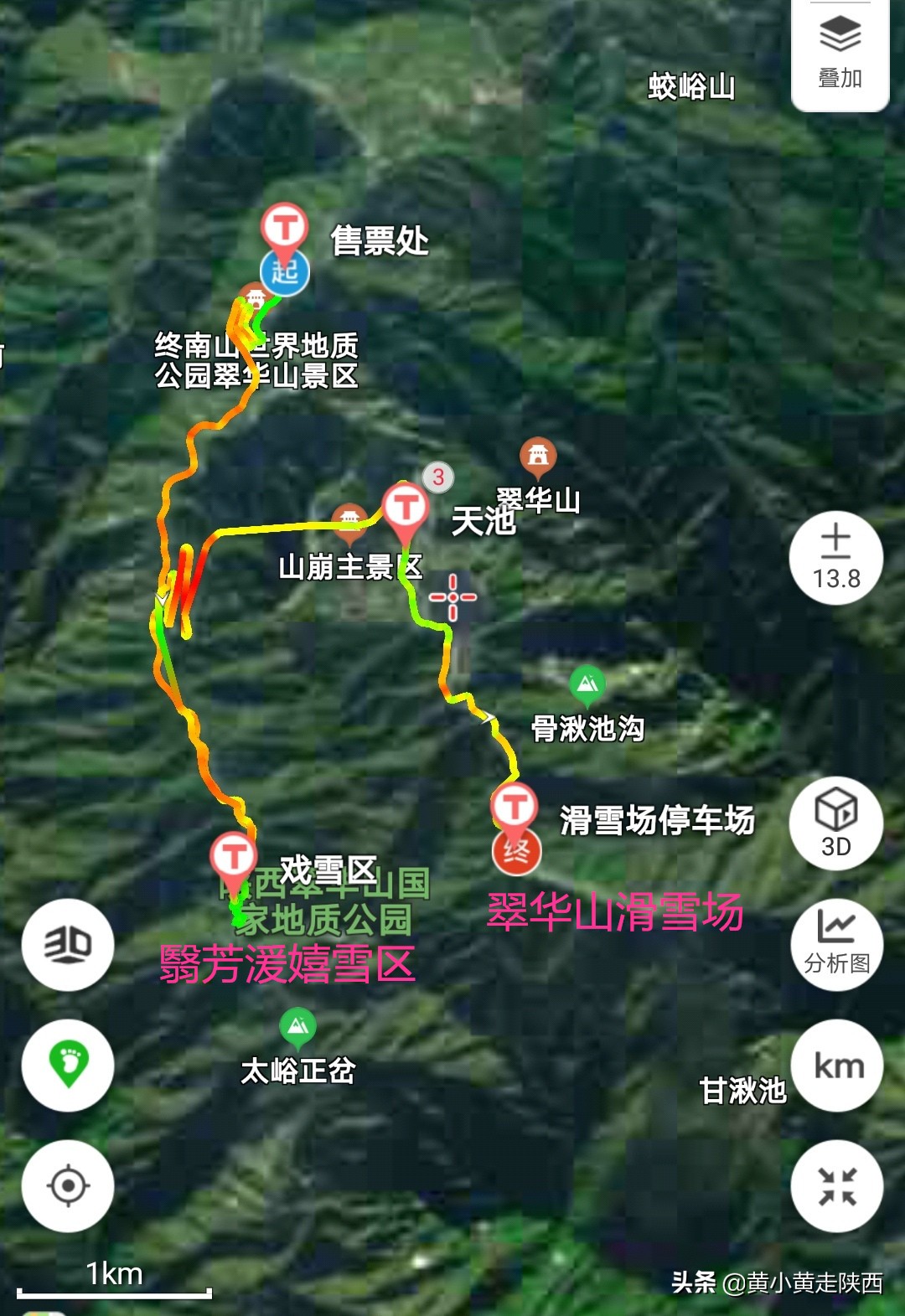
Task: Click the red center crosshair marker
Action: pos(452,596)
